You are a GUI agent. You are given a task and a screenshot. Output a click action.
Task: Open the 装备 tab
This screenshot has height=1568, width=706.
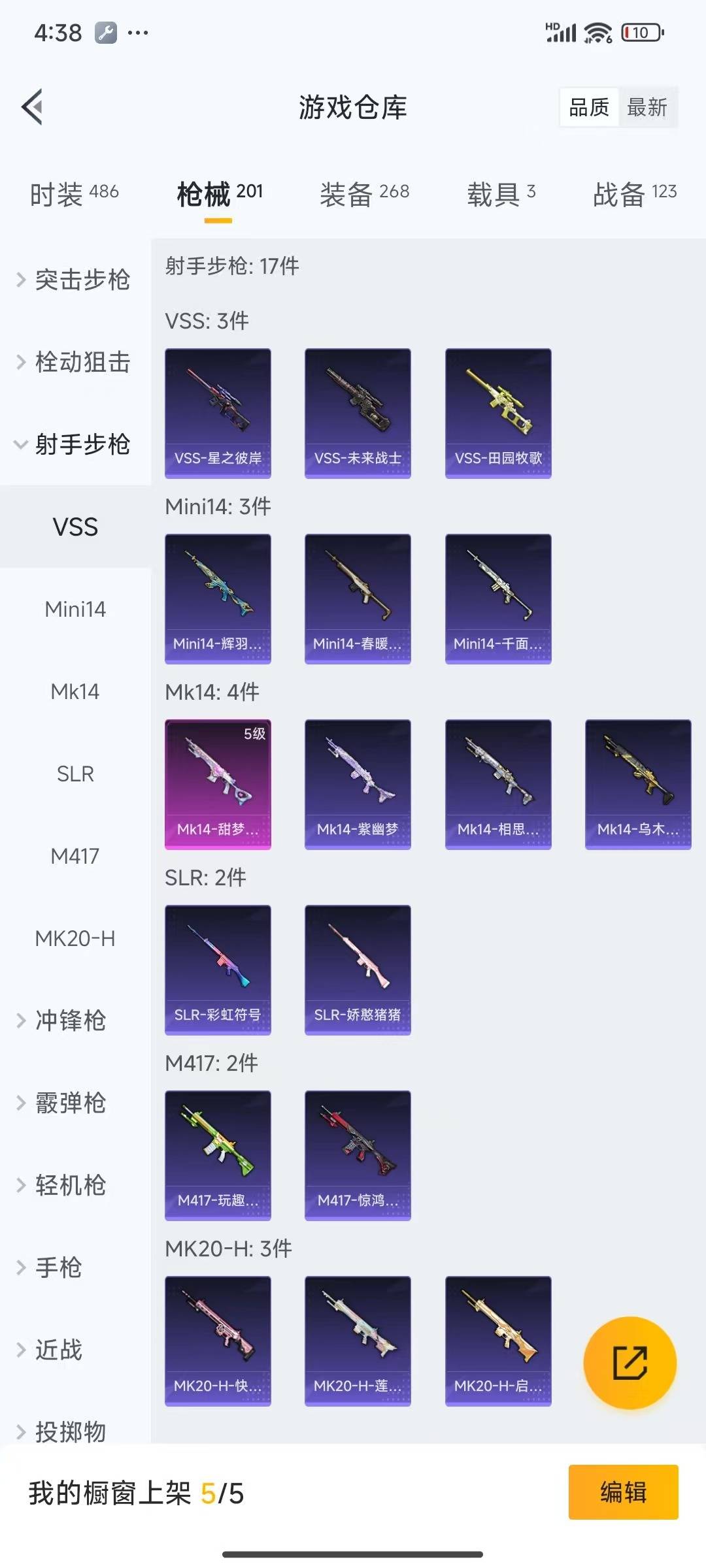pyautogui.click(x=364, y=193)
